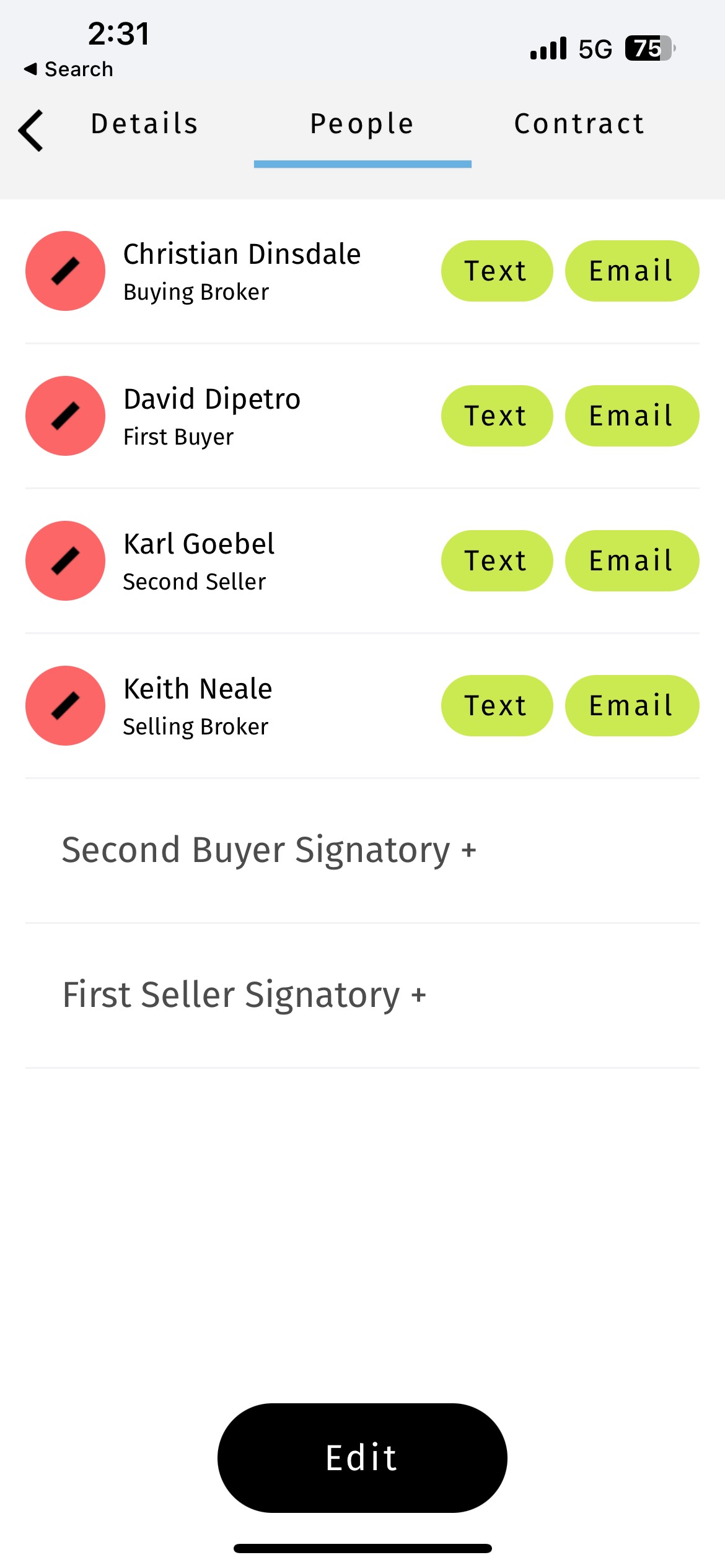This screenshot has width=725, height=1568.
Task: Select the People tab
Action: (362, 124)
